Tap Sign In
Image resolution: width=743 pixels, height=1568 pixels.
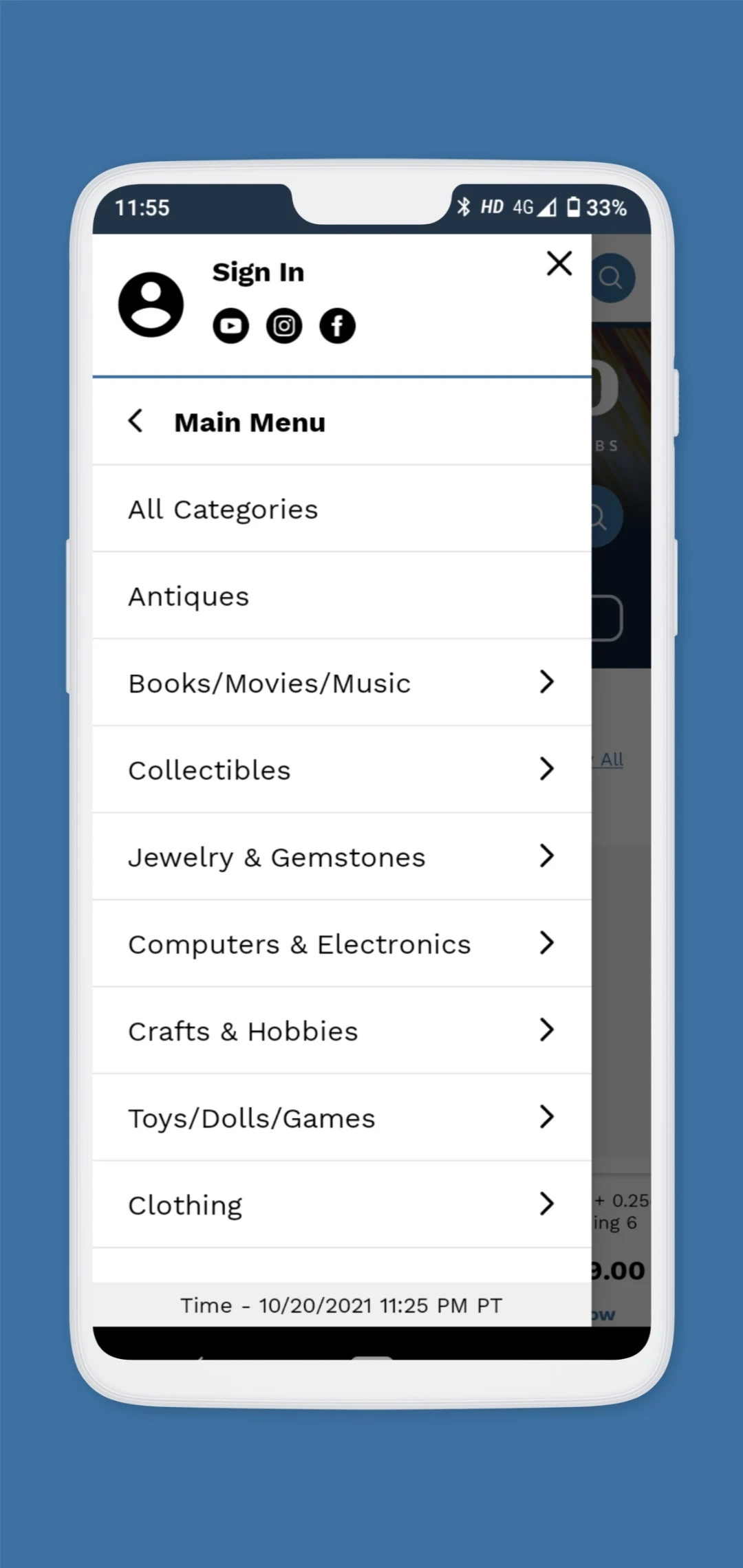pyautogui.click(x=258, y=272)
